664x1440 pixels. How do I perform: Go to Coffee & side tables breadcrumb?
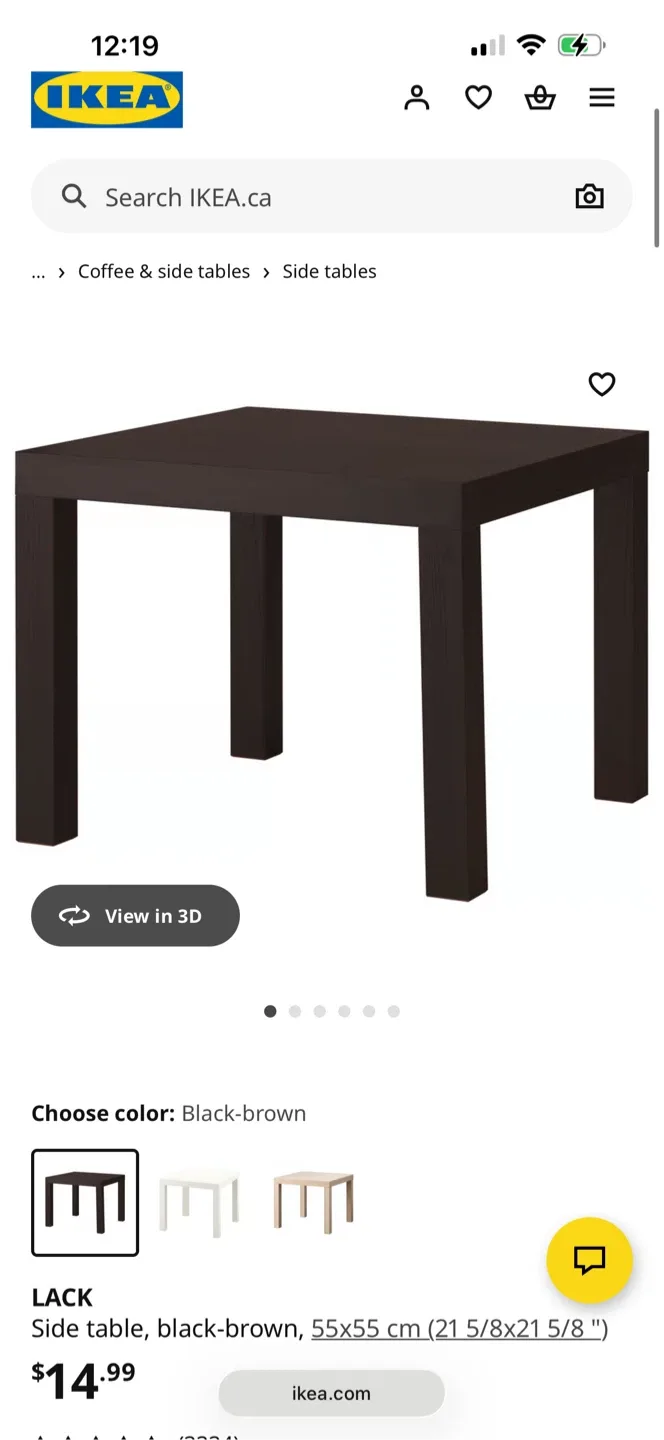tap(164, 272)
